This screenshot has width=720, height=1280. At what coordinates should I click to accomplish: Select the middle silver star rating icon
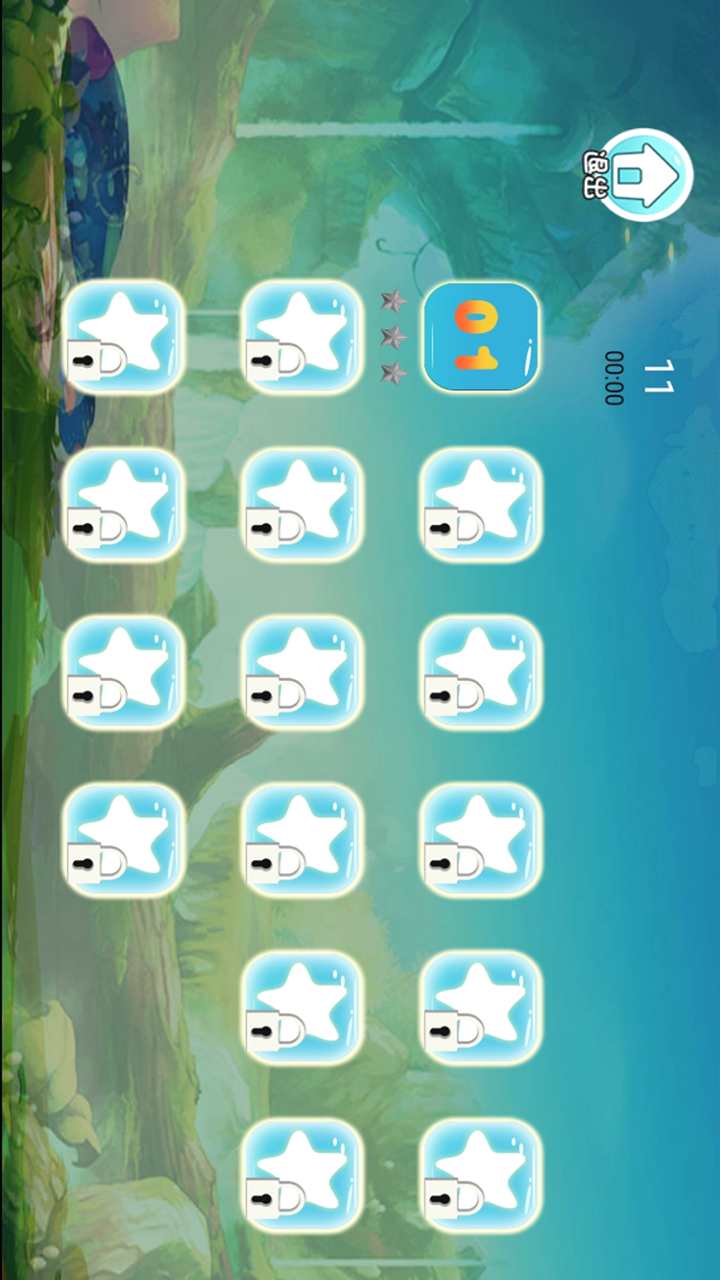(x=392, y=337)
